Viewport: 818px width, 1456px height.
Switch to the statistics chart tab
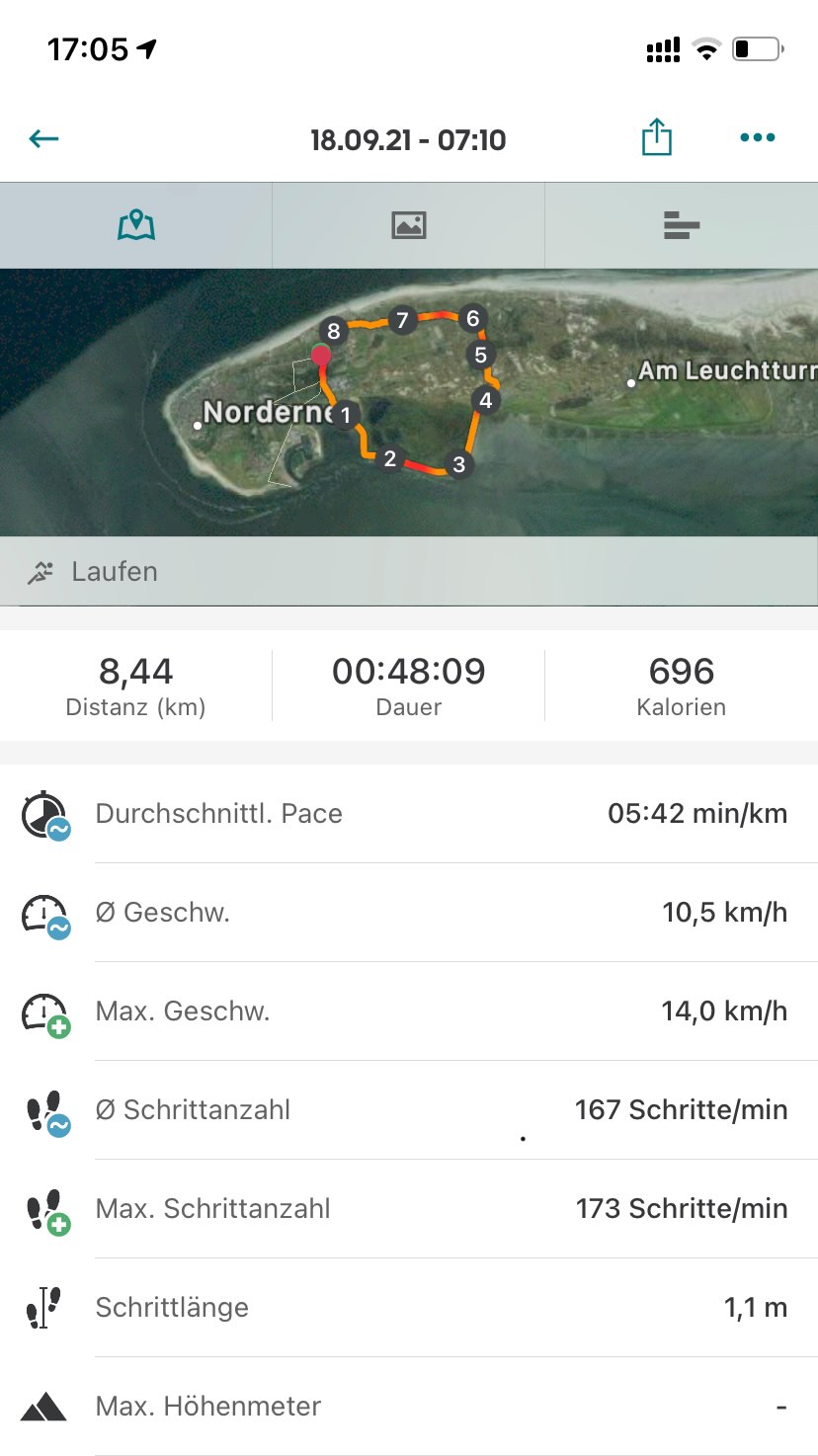681,225
